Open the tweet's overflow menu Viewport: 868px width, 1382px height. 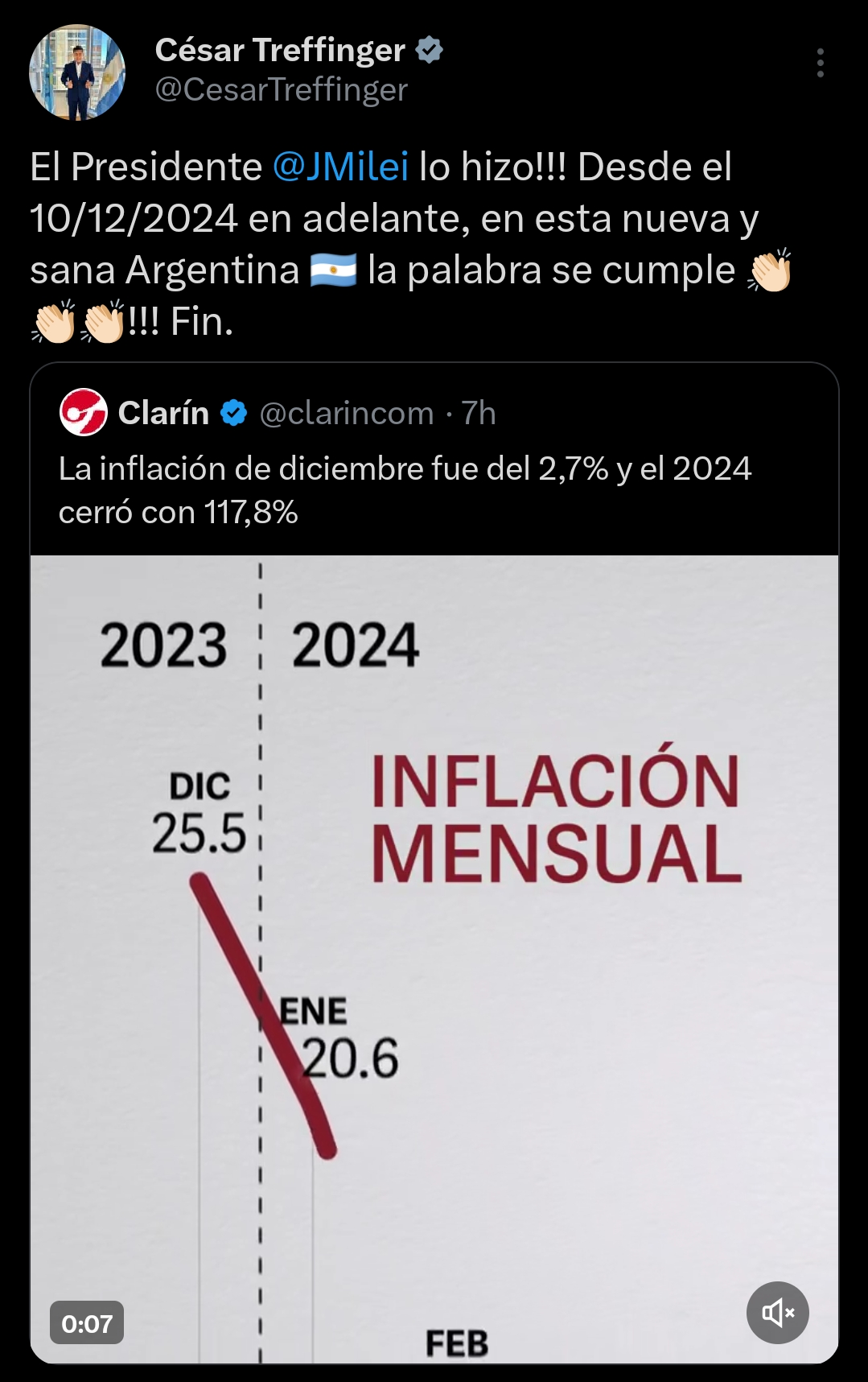click(820, 63)
